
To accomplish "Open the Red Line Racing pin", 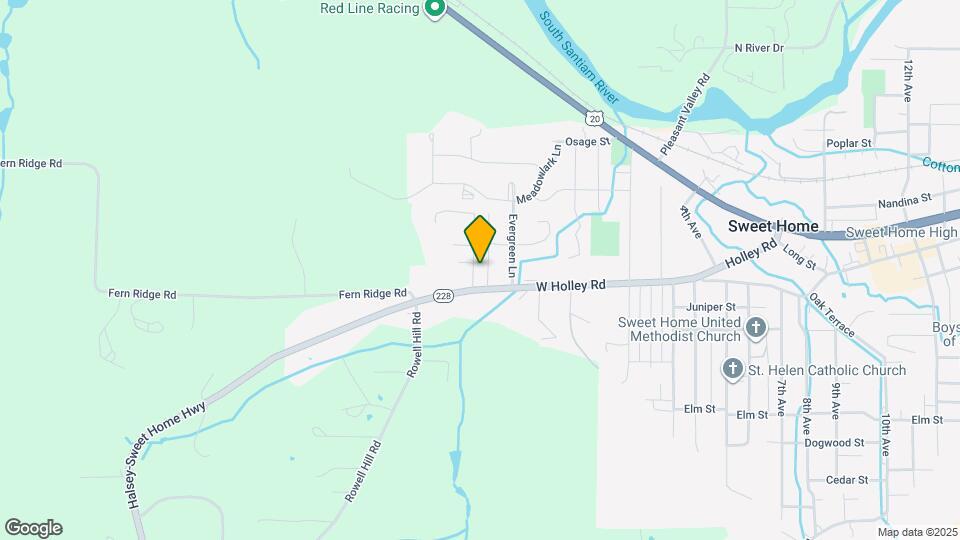I will pos(435,9).
